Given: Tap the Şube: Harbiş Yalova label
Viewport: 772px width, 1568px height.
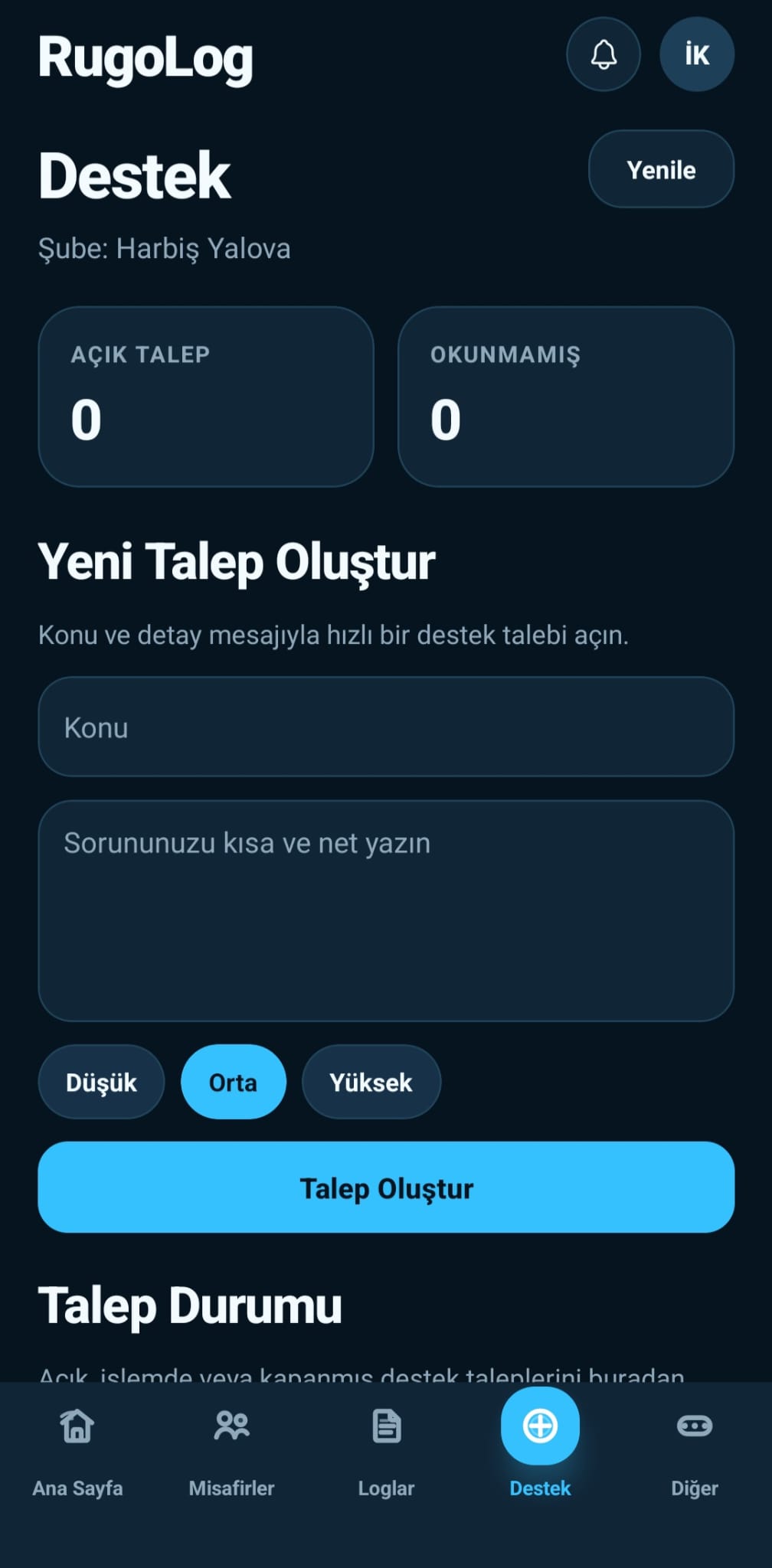Looking at the screenshot, I should click(165, 248).
